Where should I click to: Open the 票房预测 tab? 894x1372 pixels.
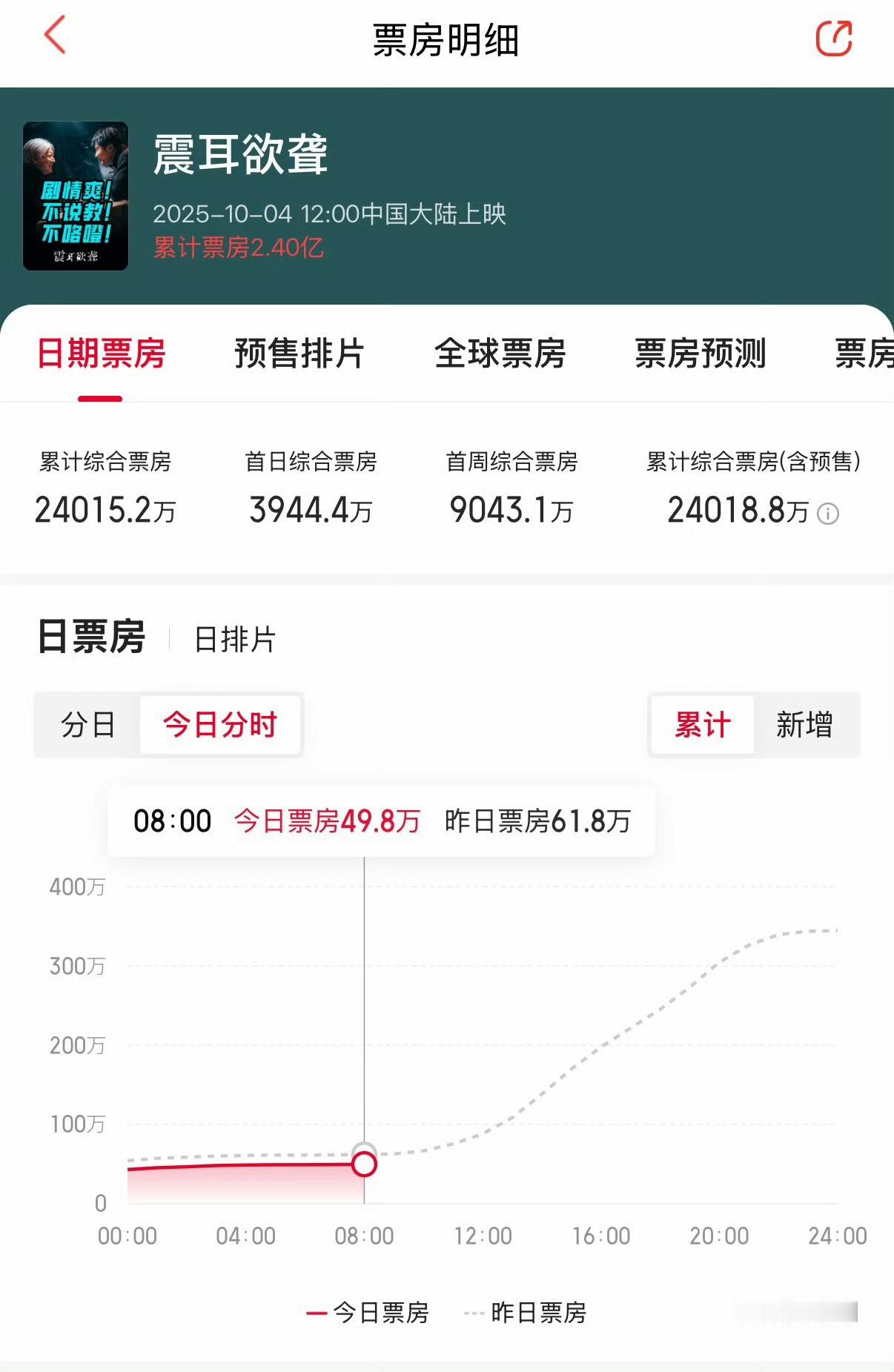[x=700, y=355]
